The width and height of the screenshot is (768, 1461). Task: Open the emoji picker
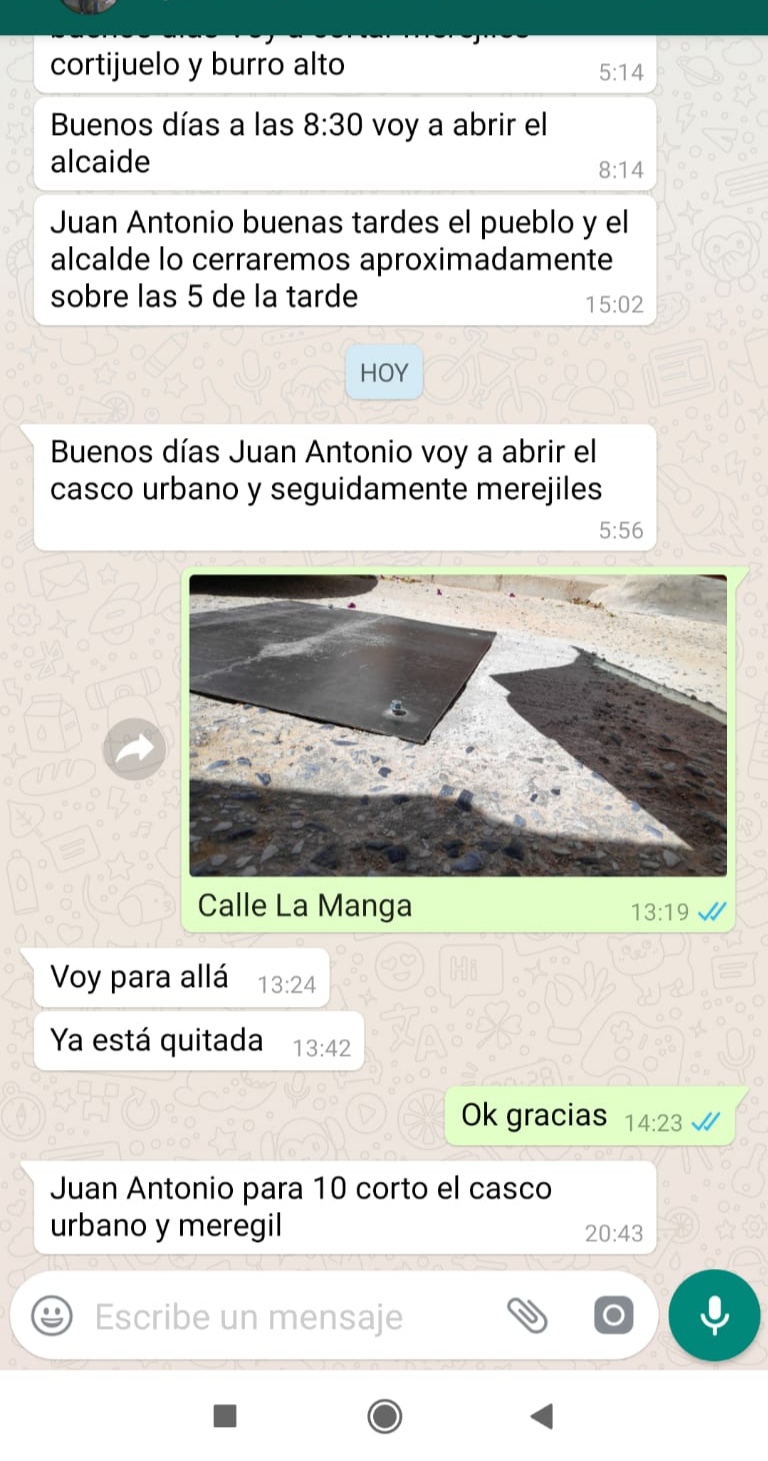click(x=52, y=1316)
